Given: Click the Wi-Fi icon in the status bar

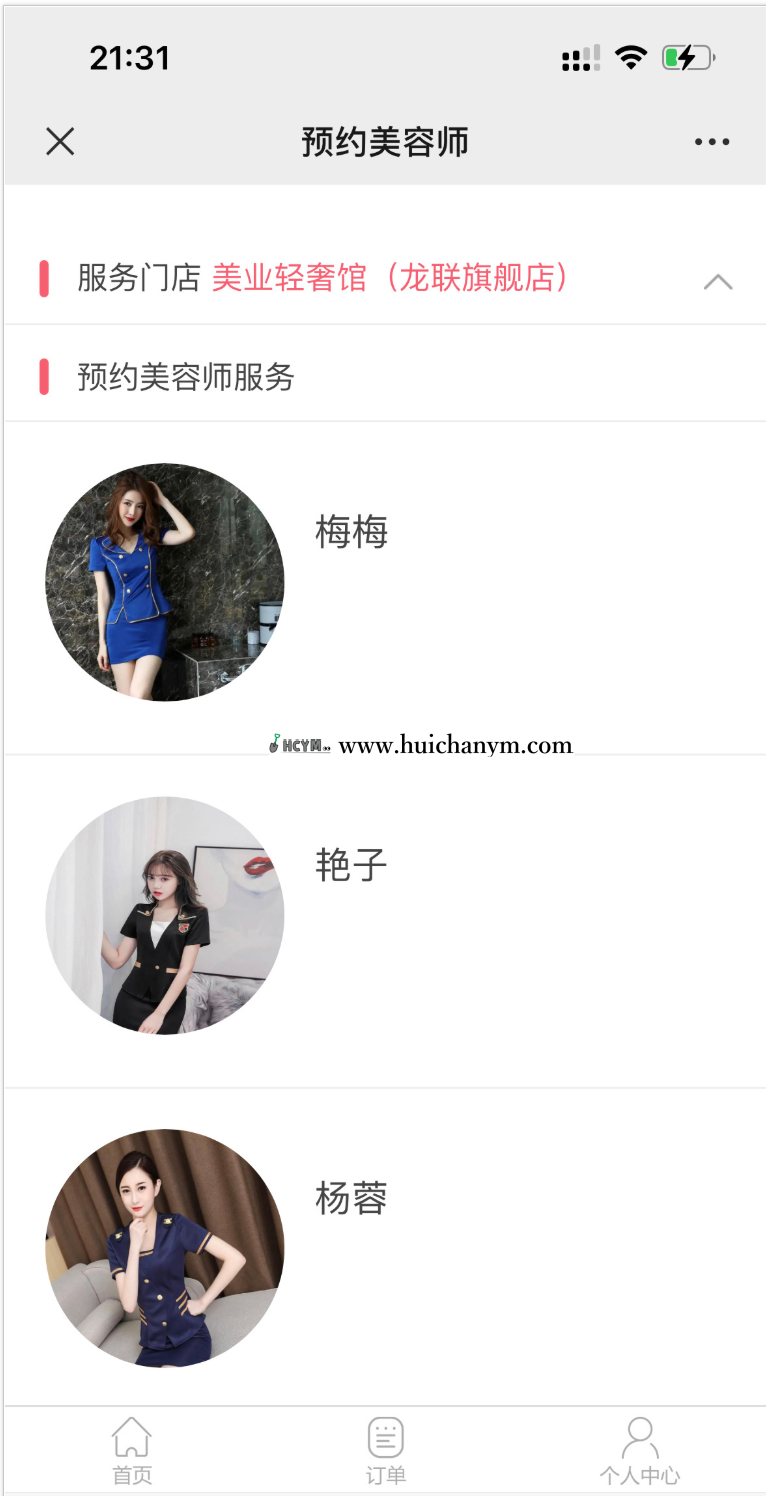Looking at the screenshot, I should pos(630,57).
